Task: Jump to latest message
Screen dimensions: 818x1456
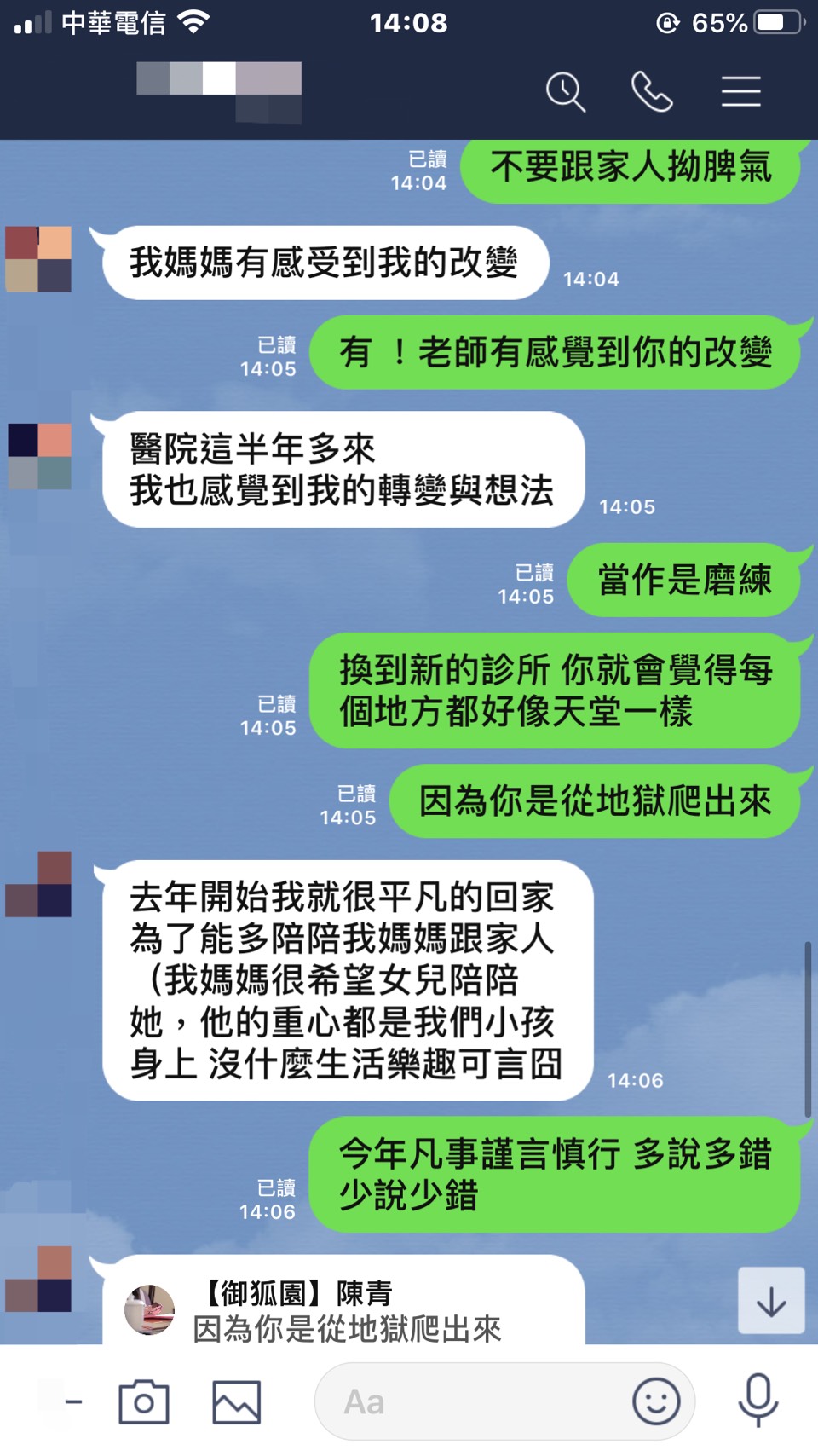Action: 770,1301
